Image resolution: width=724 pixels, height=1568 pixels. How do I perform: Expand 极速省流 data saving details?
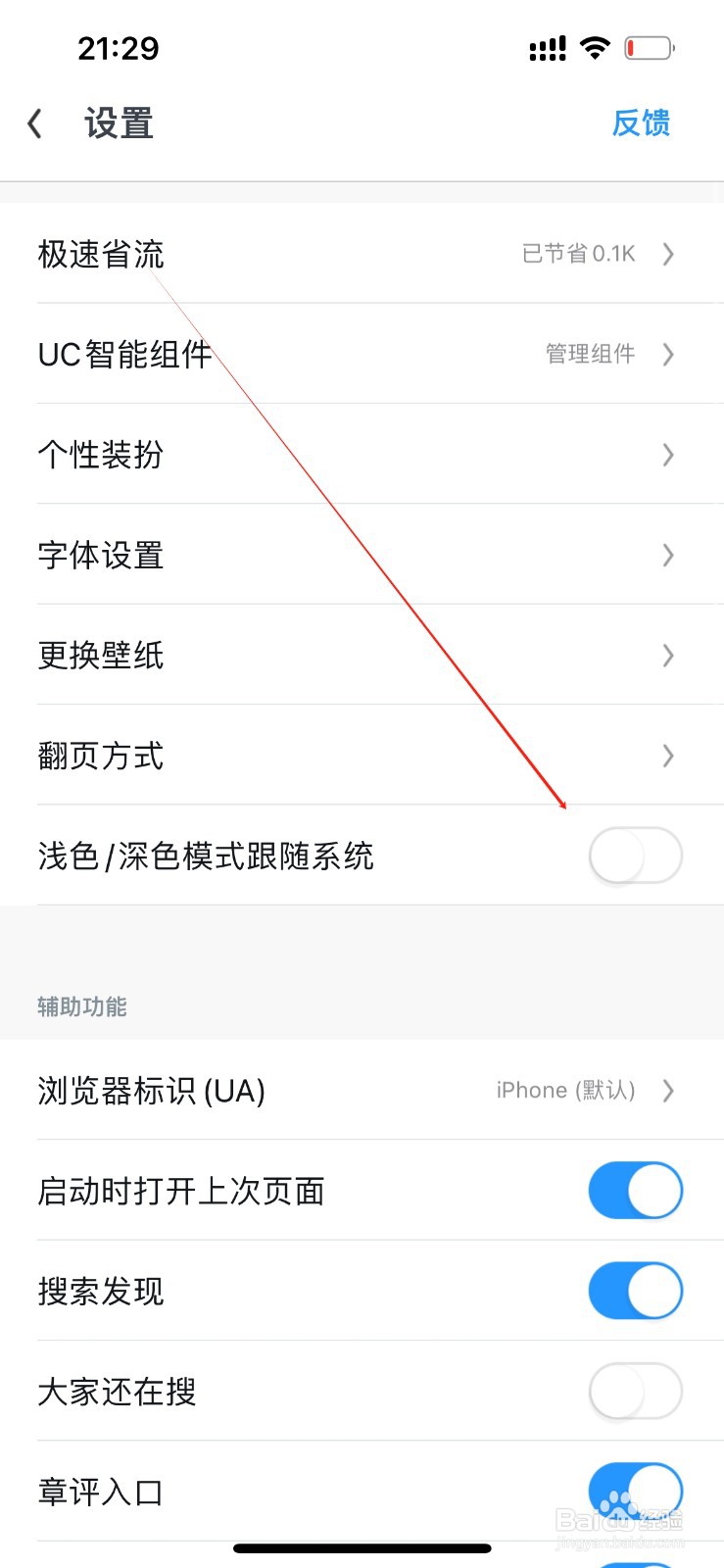[362, 254]
